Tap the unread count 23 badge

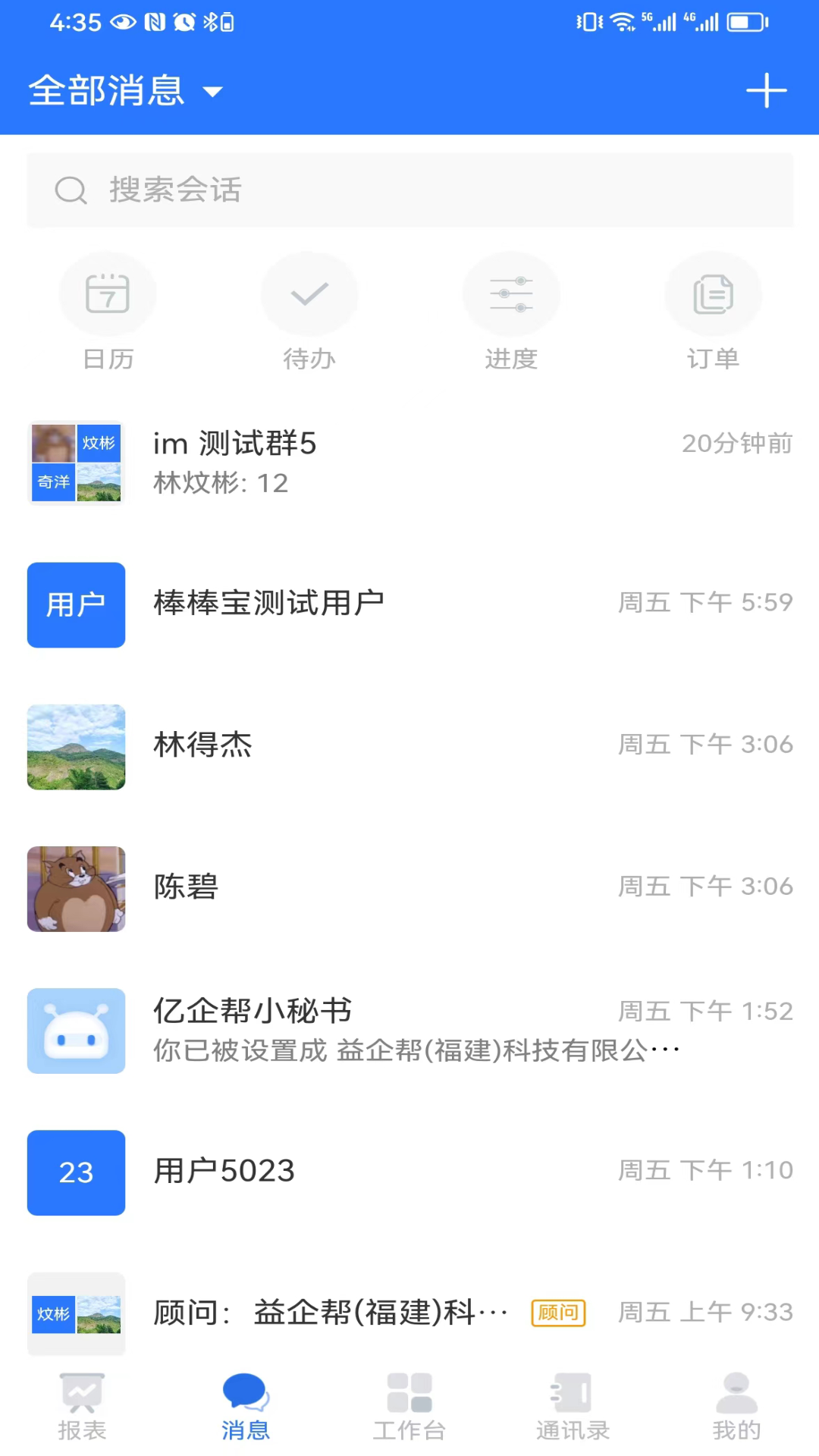click(76, 1173)
